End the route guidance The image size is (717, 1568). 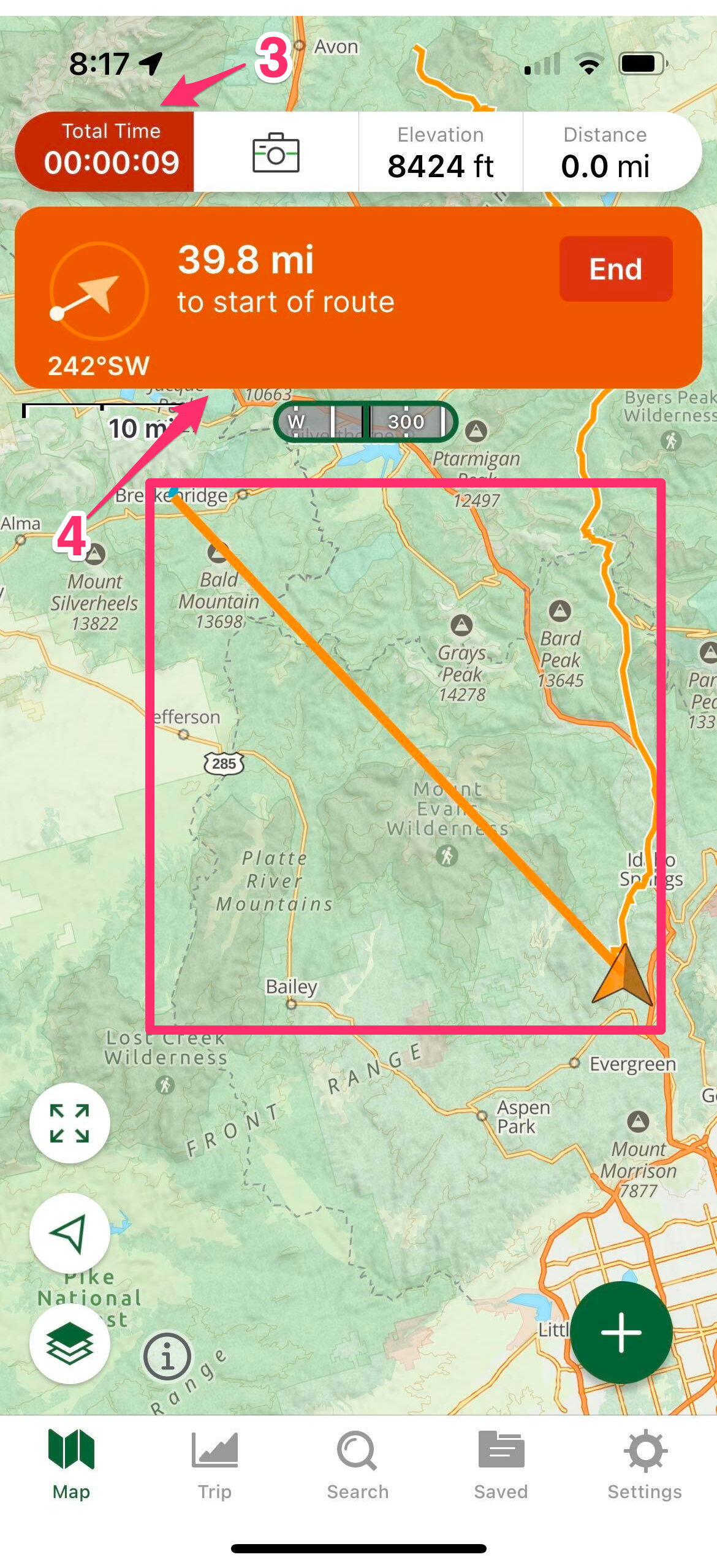point(615,268)
